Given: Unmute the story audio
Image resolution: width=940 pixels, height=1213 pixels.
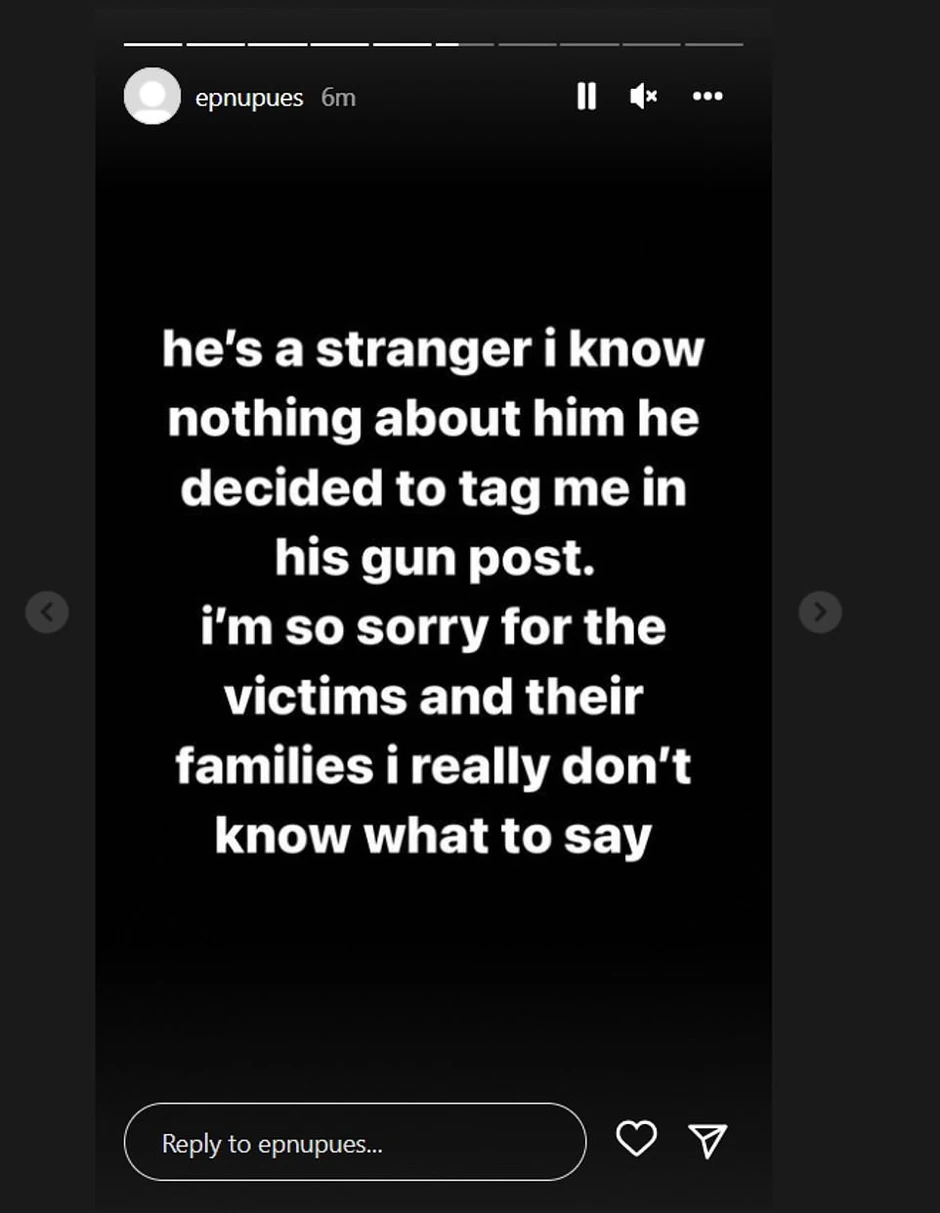Looking at the screenshot, I should pyautogui.click(x=643, y=96).
